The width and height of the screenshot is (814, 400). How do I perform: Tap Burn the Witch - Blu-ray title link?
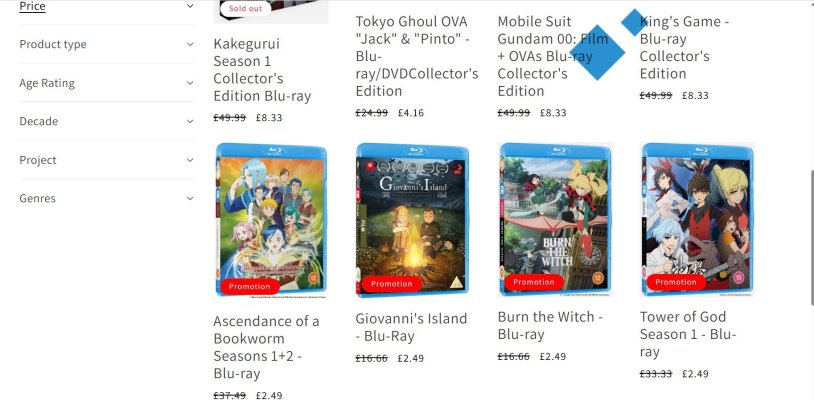pyautogui.click(x=550, y=325)
